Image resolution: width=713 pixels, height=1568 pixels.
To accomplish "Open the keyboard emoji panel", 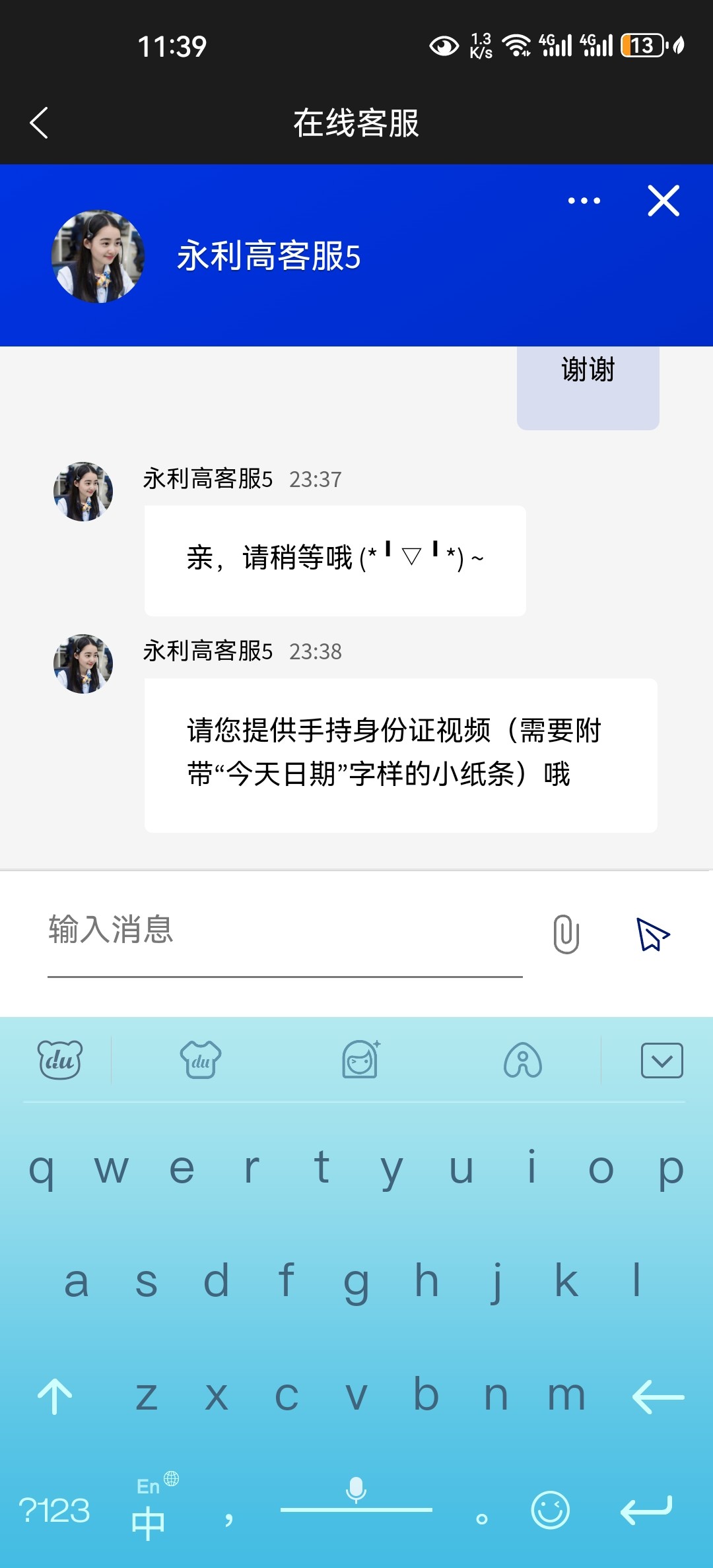I will click(550, 1510).
